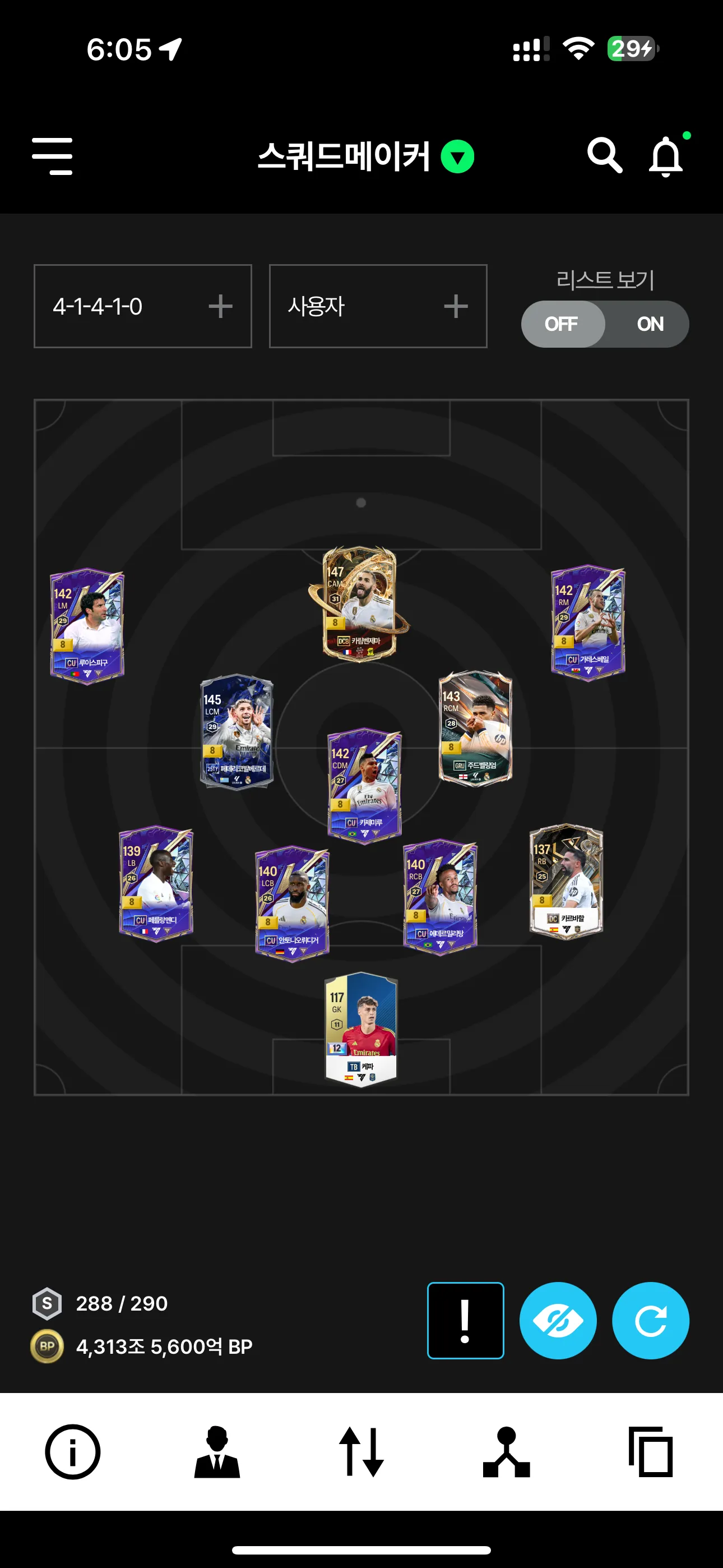
Task: Toggle the hide visibility eye button
Action: [x=558, y=1320]
